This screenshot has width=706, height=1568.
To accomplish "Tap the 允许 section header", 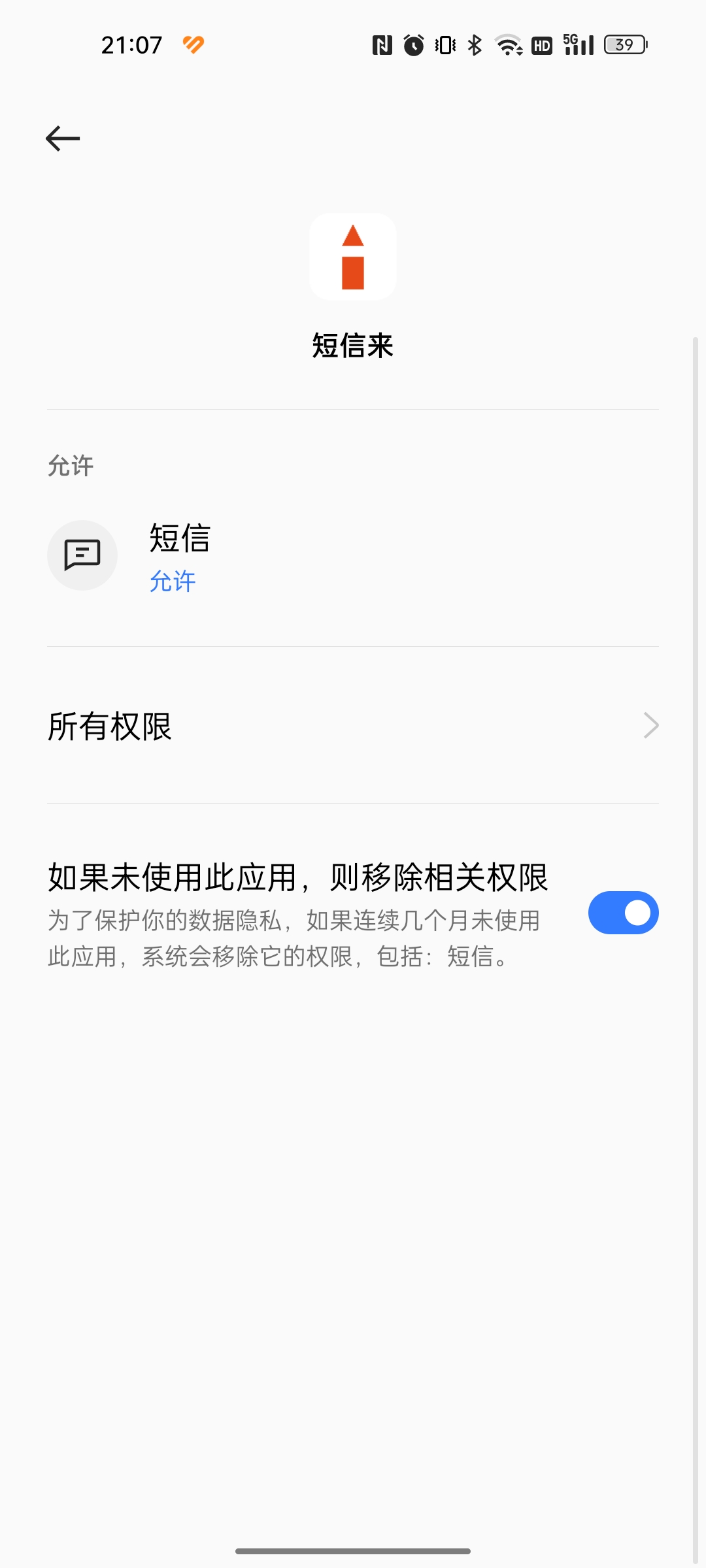I will pos(70,465).
